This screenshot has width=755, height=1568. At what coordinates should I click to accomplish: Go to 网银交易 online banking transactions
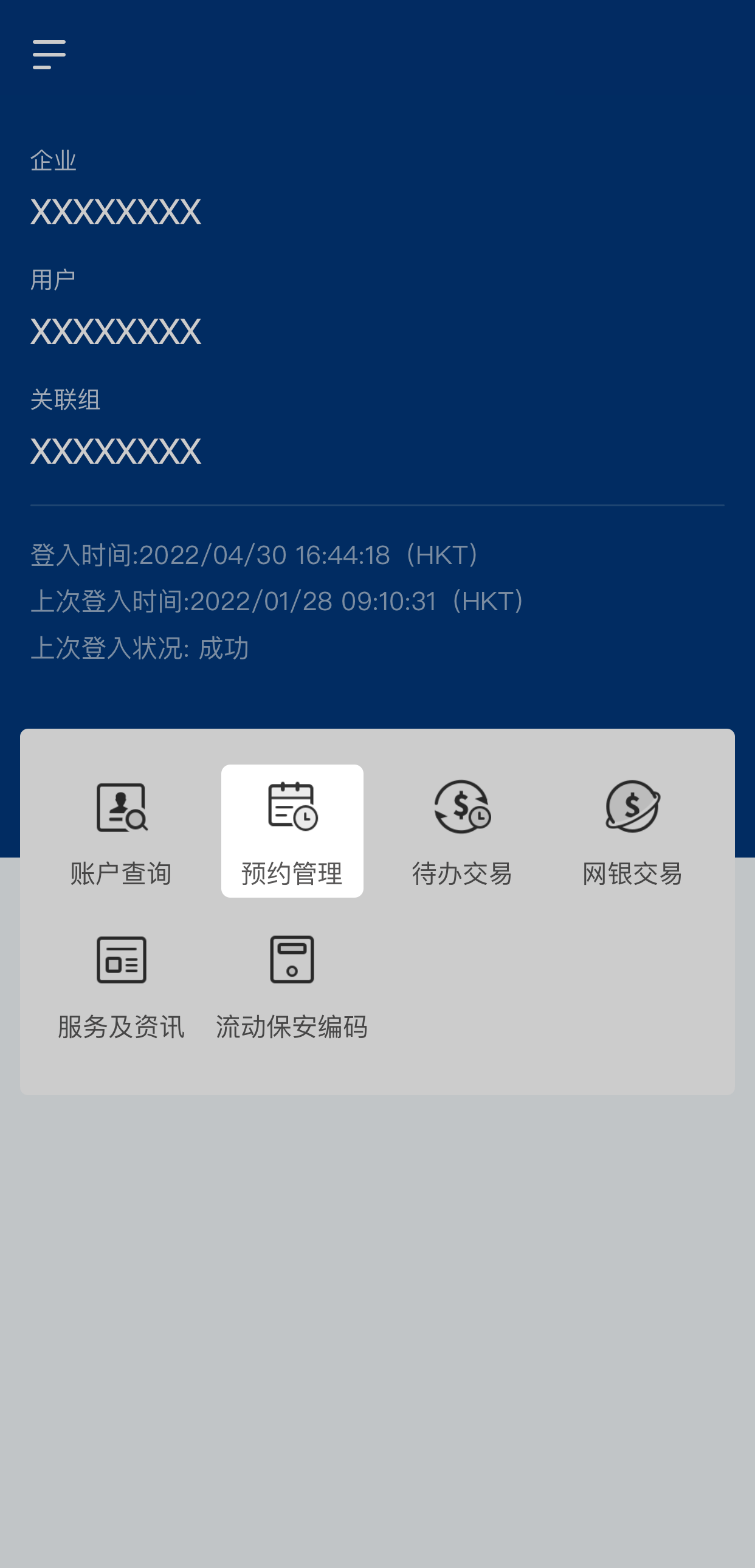pos(633,831)
